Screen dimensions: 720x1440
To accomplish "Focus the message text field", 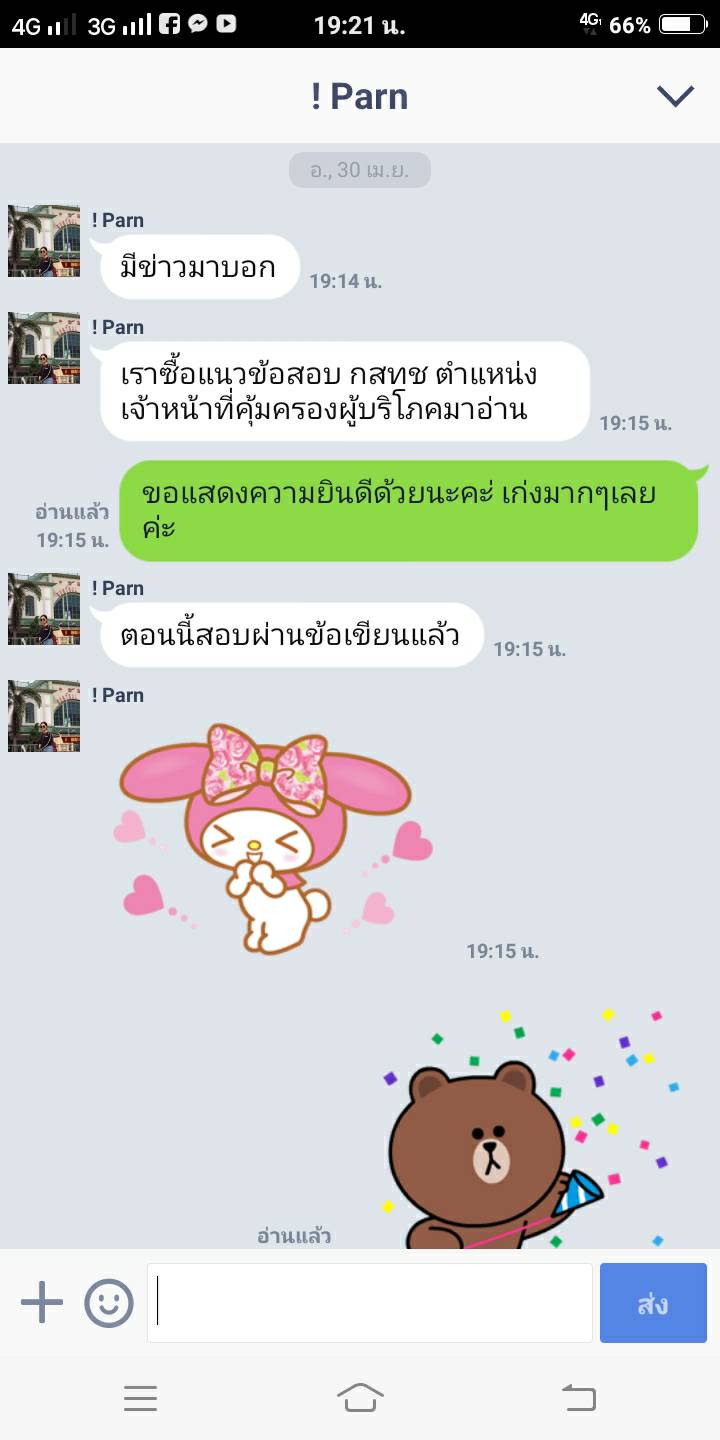I will pyautogui.click(x=370, y=1303).
